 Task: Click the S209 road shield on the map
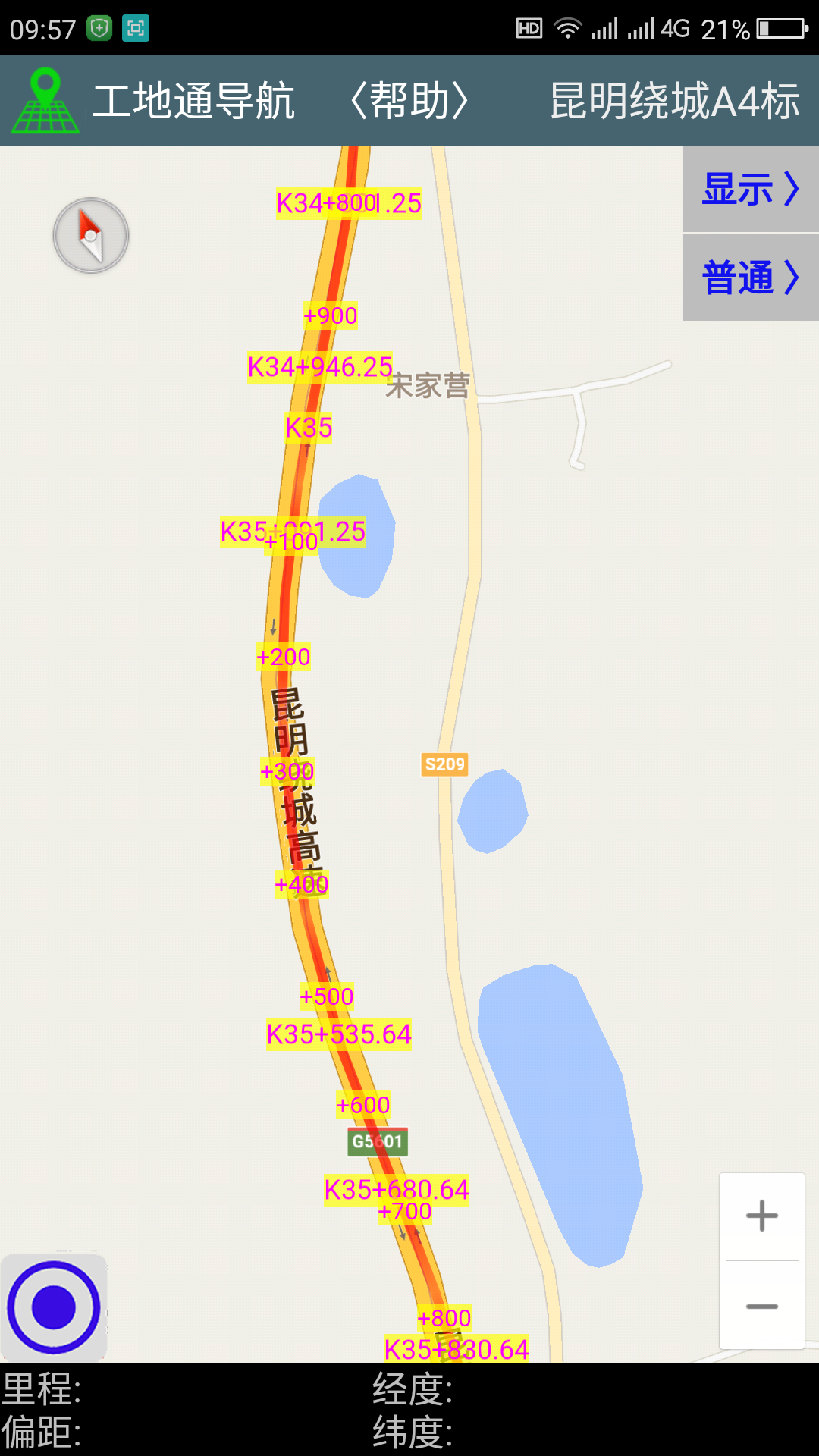tap(444, 764)
